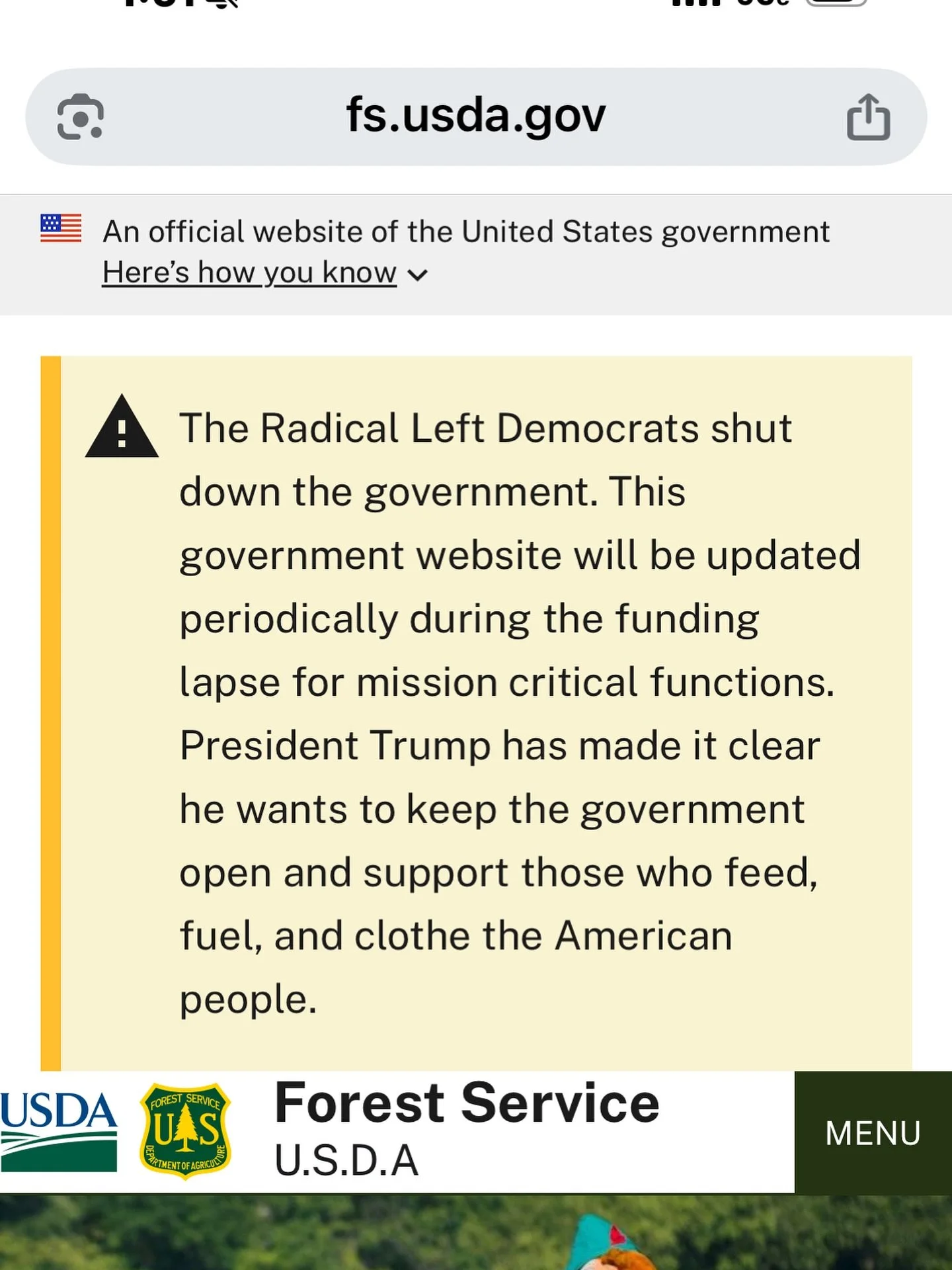Screen dimensions: 952x1270
Task: Go to the USDA logo link
Action: pyautogui.click(x=59, y=1131)
